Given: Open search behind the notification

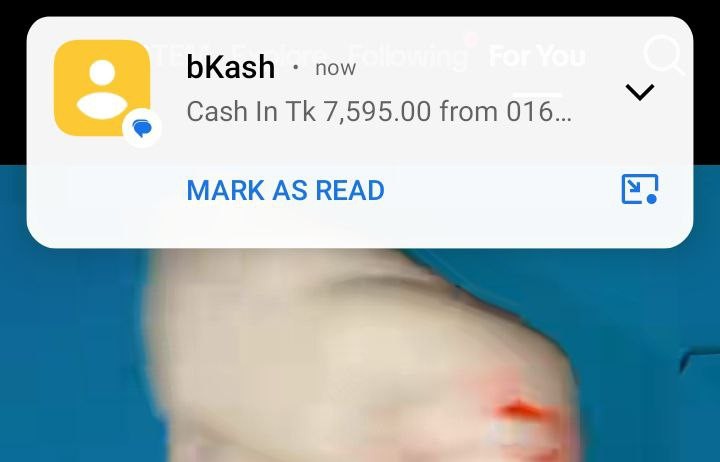Looking at the screenshot, I should coord(664,55).
